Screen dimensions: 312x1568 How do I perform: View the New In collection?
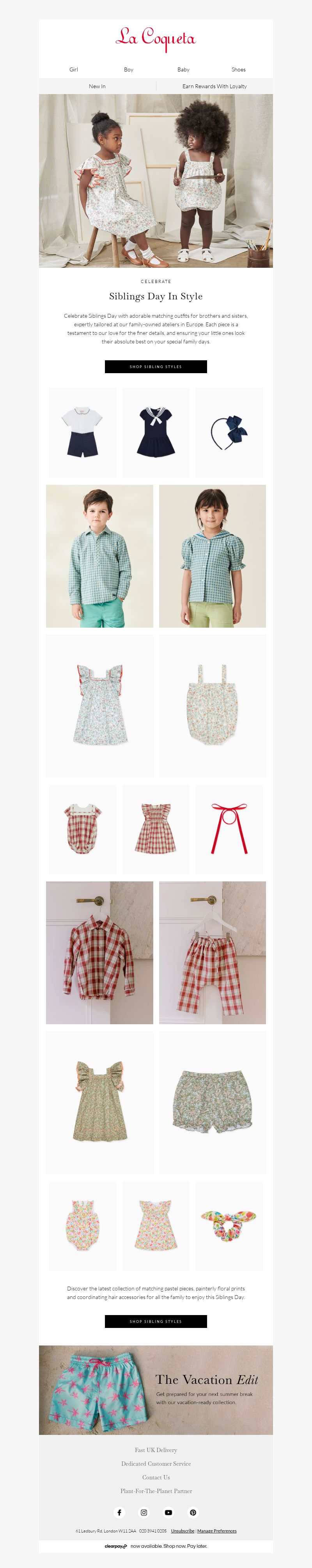pyautogui.click(x=97, y=86)
